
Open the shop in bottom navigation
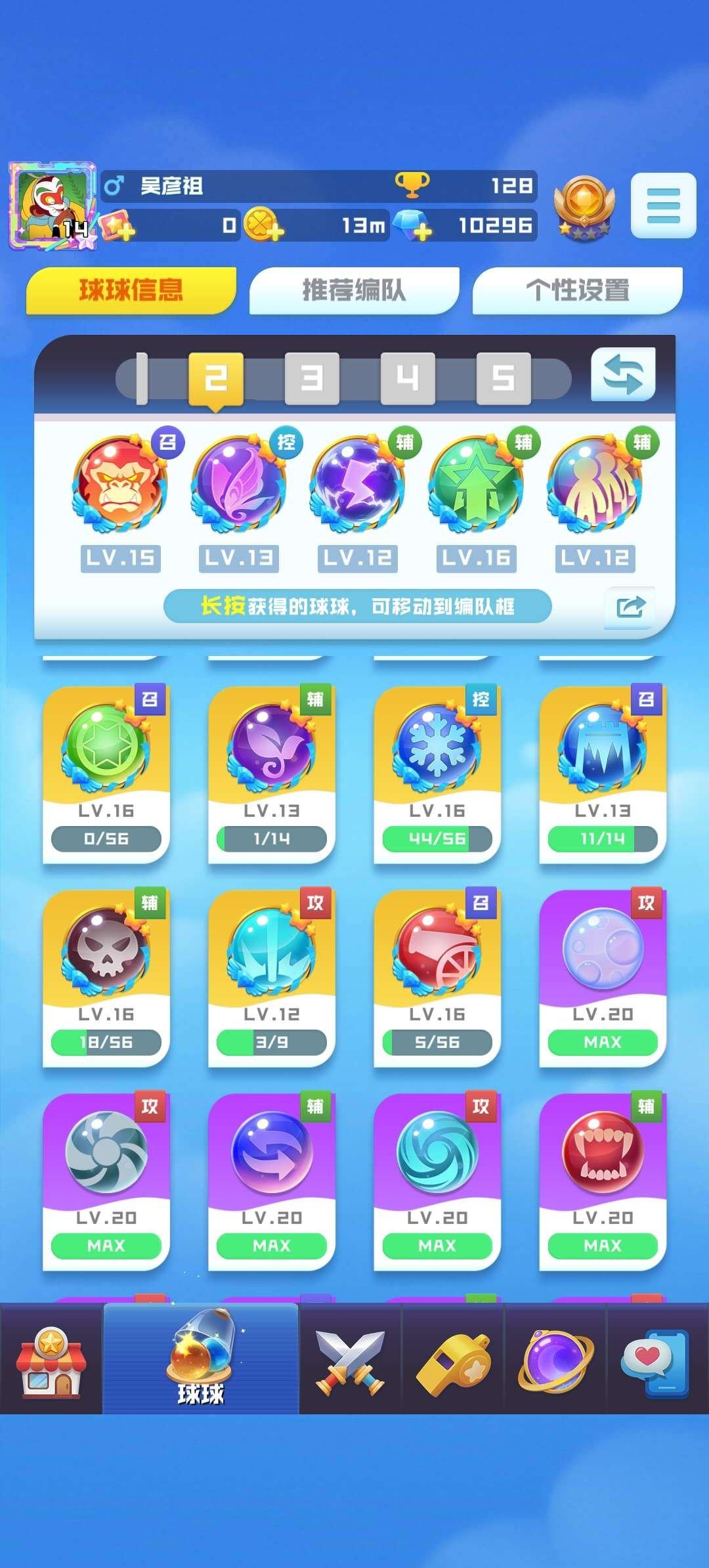(x=51, y=1361)
